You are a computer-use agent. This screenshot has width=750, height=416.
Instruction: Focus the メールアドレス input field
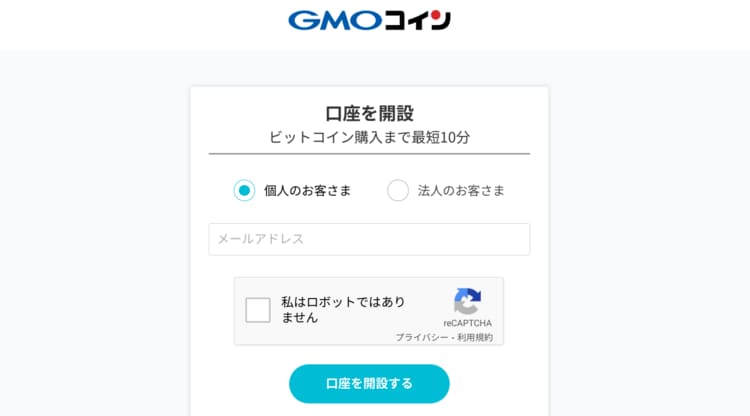point(369,239)
